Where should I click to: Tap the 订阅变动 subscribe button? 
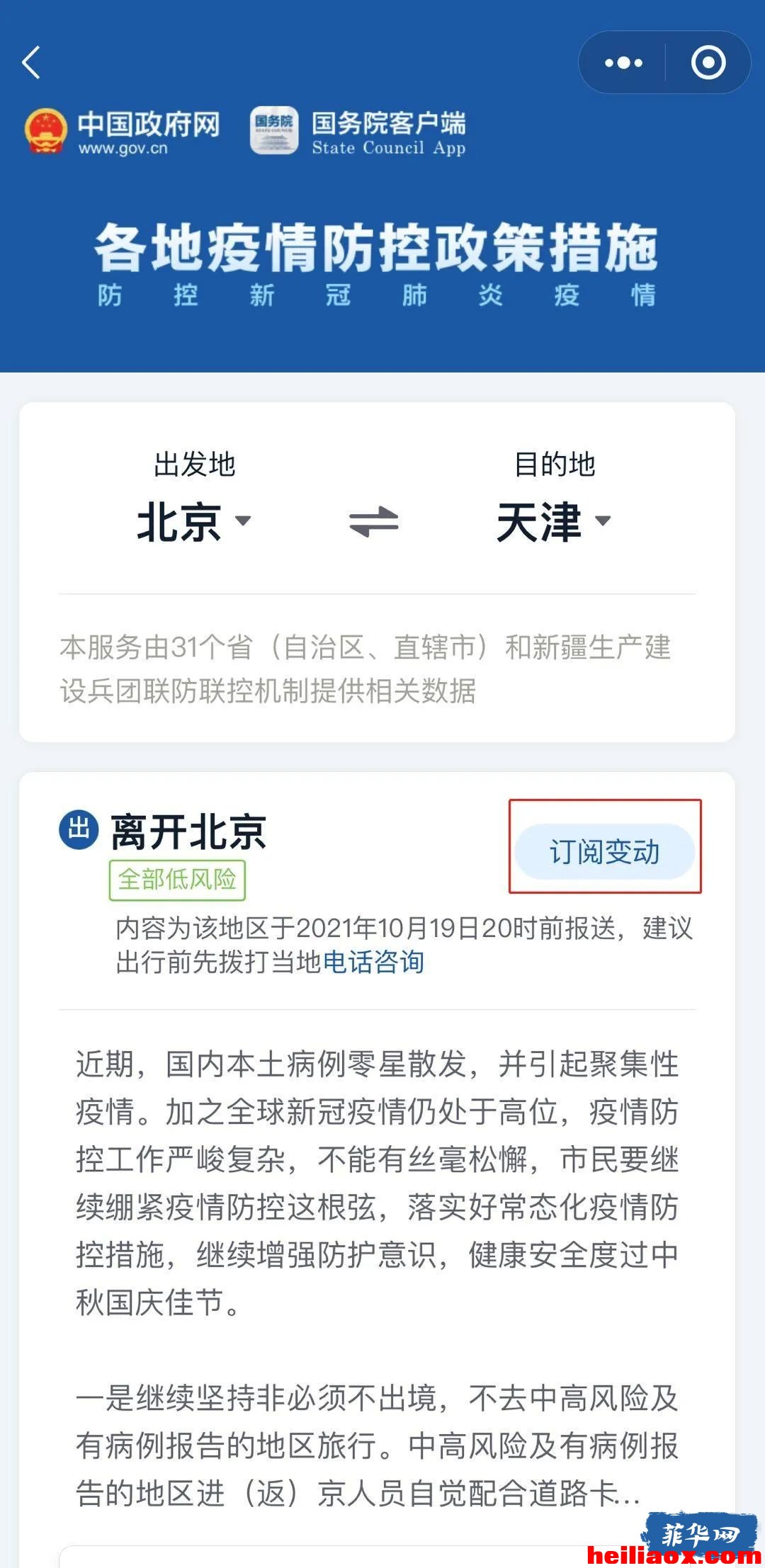604,851
